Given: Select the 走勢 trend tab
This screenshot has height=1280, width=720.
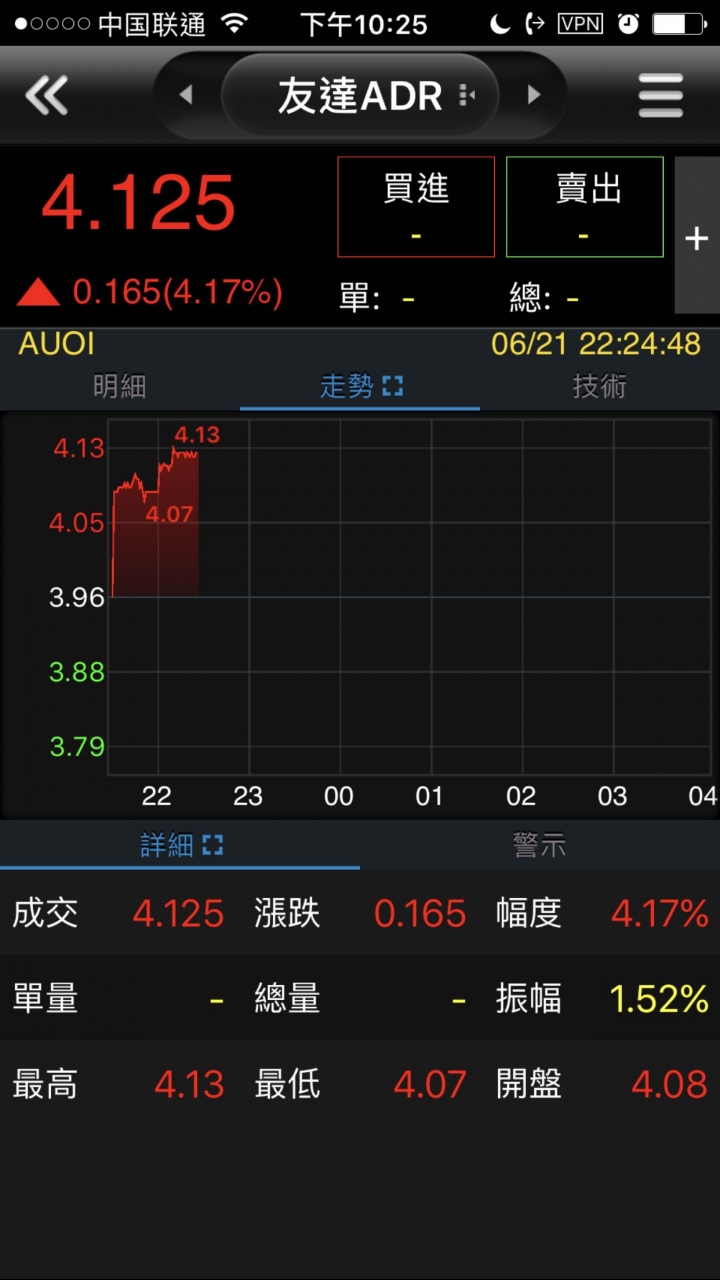Looking at the screenshot, I should 360,386.
